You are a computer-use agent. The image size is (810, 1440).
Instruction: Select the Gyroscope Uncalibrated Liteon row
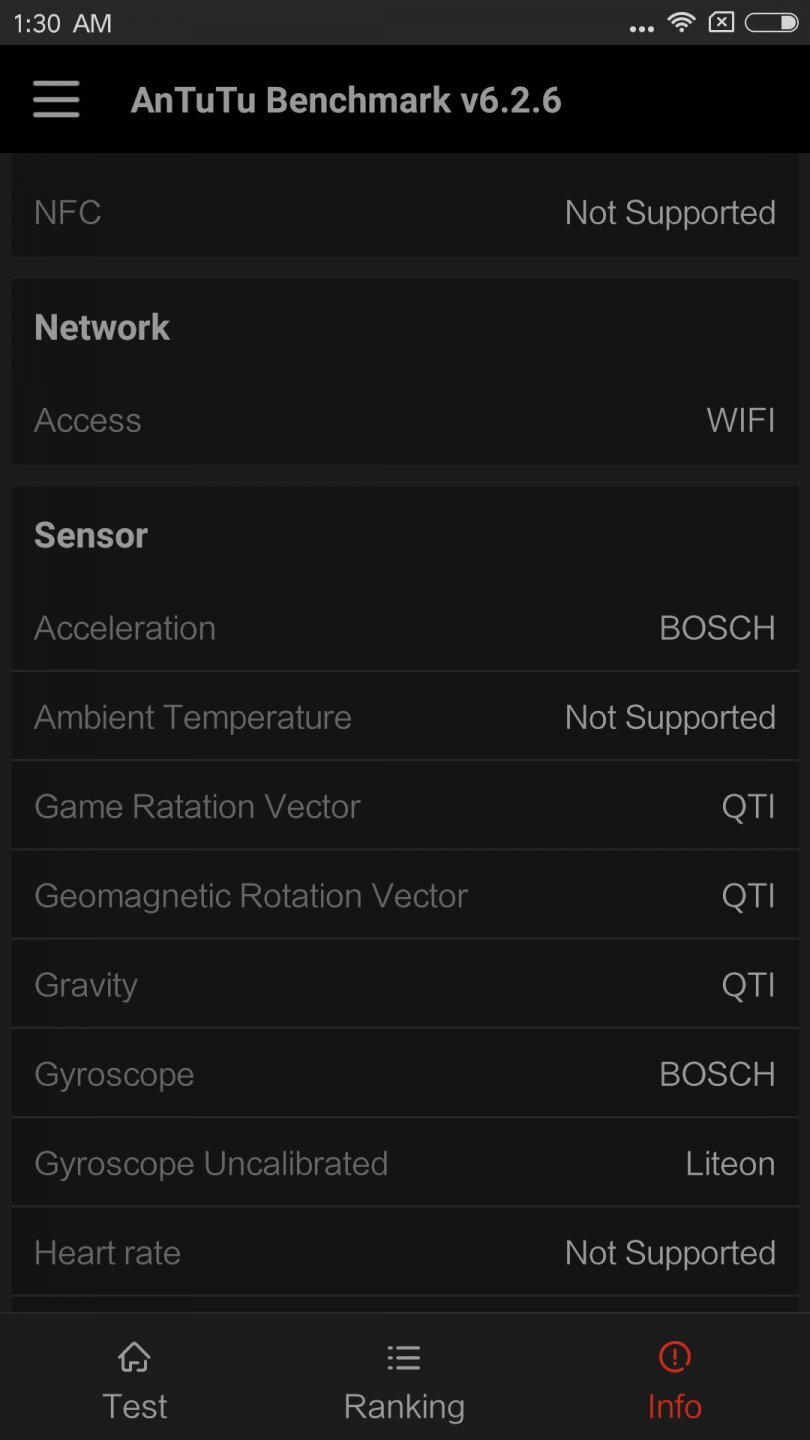(x=405, y=1162)
